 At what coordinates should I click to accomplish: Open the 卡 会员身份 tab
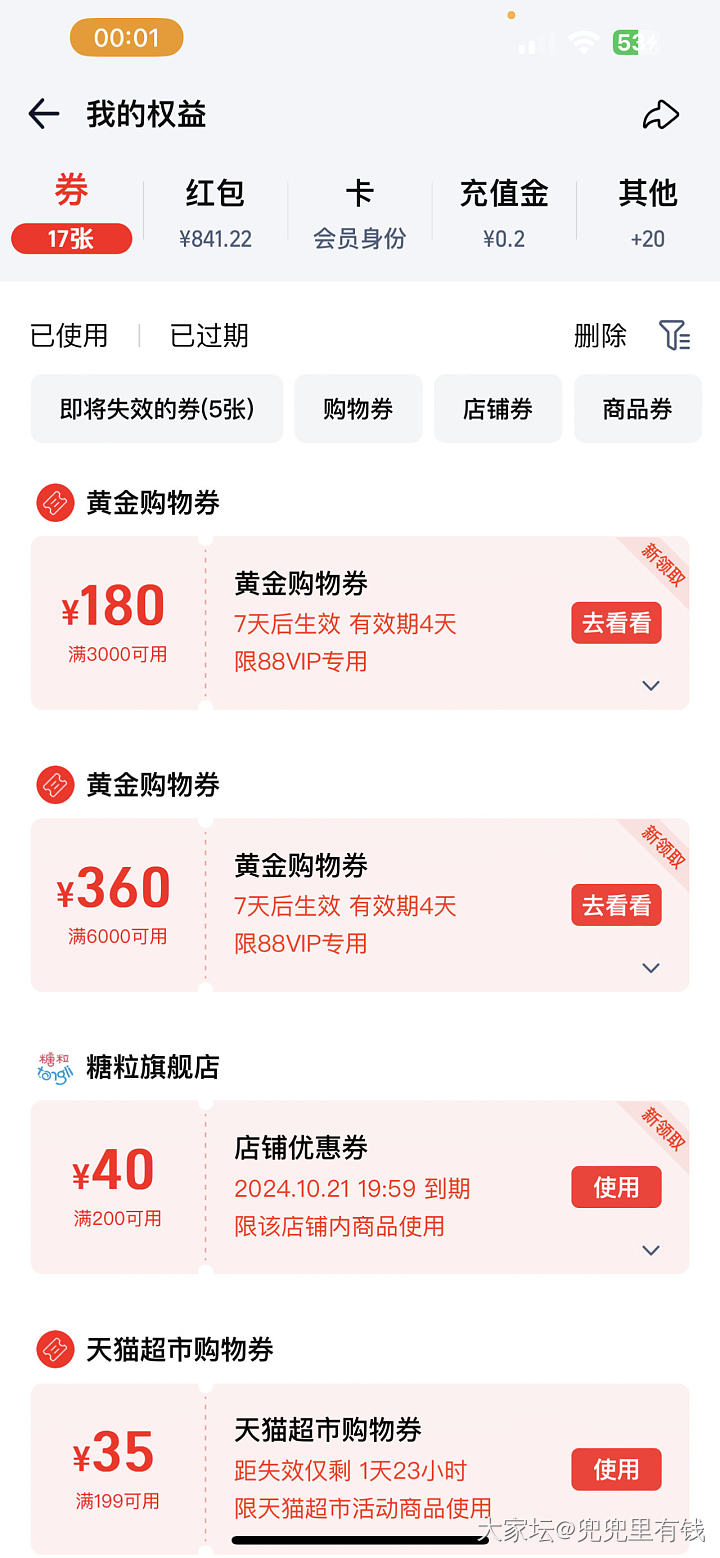tap(359, 212)
